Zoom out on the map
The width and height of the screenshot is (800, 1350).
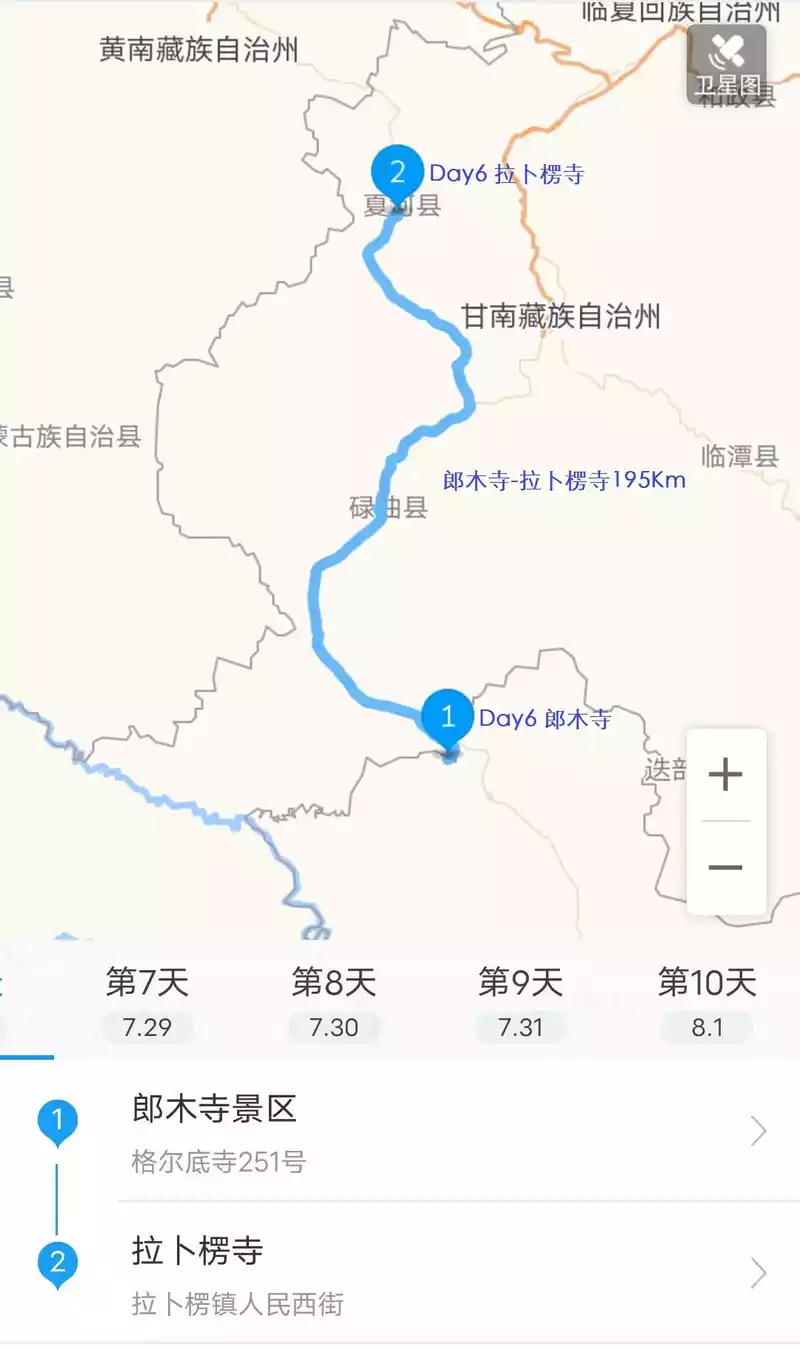click(726, 867)
